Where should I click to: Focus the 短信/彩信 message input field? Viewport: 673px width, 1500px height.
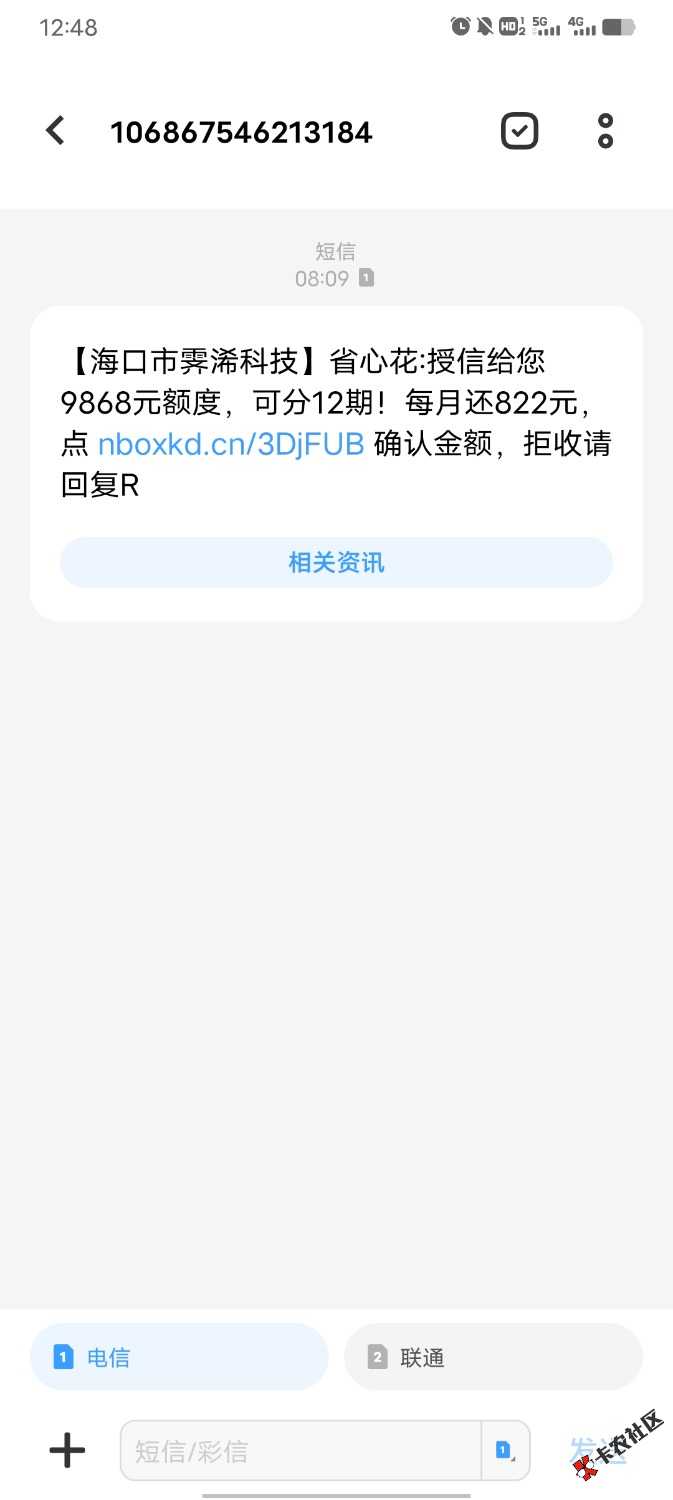pyautogui.click(x=300, y=1451)
